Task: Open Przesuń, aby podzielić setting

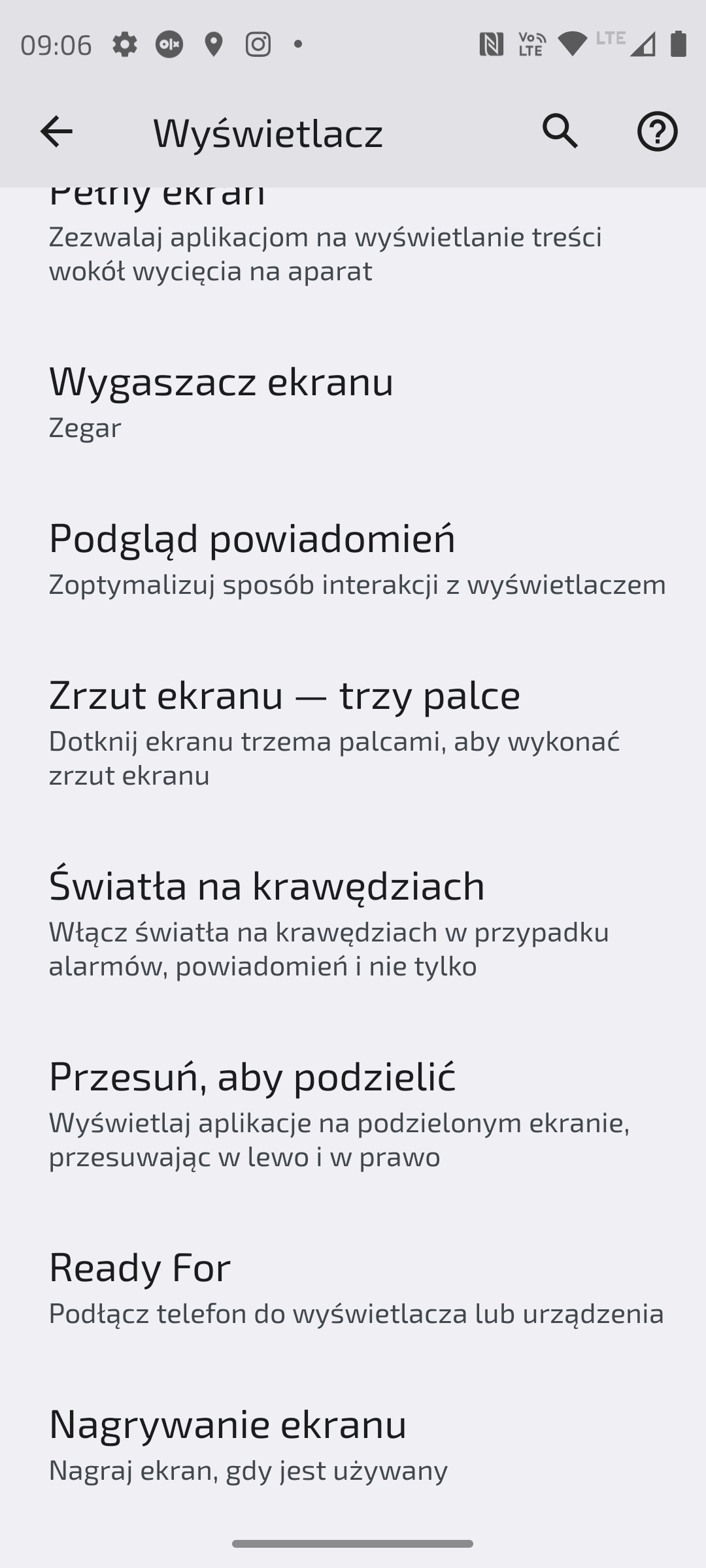Action: click(353, 1113)
